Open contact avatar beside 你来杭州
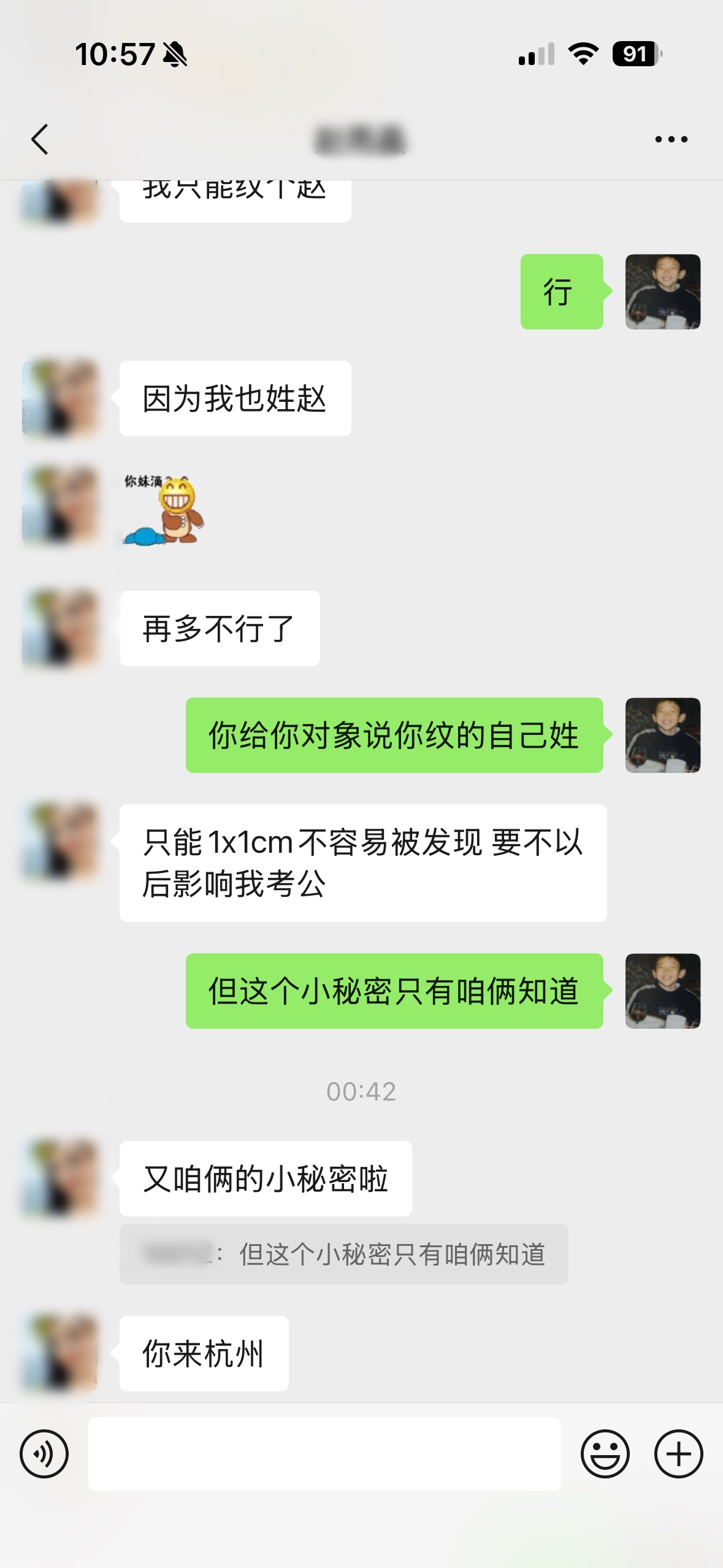The image size is (723, 1568). click(x=60, y=1353)
